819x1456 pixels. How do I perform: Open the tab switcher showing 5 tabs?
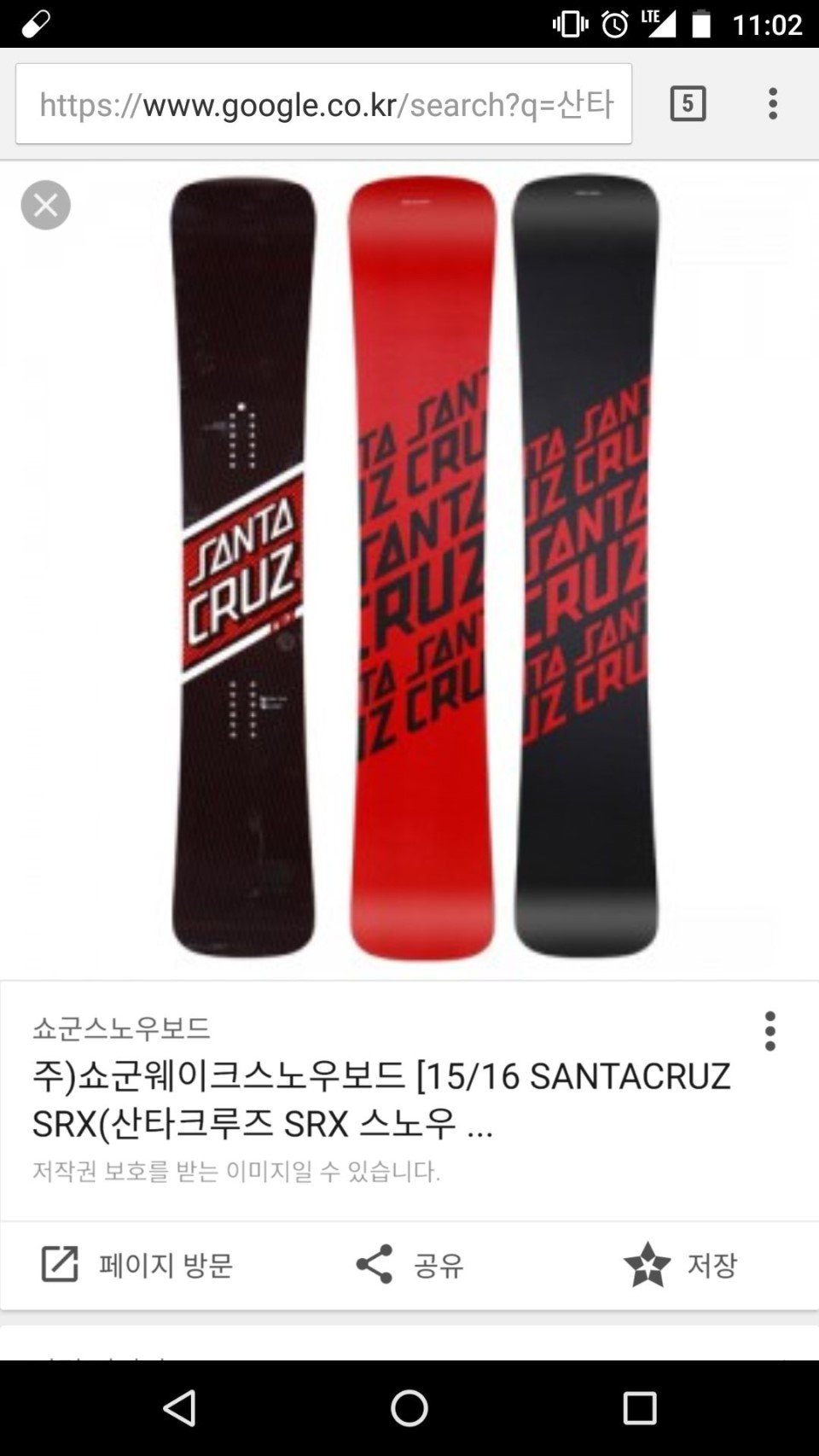click(688, 104)
